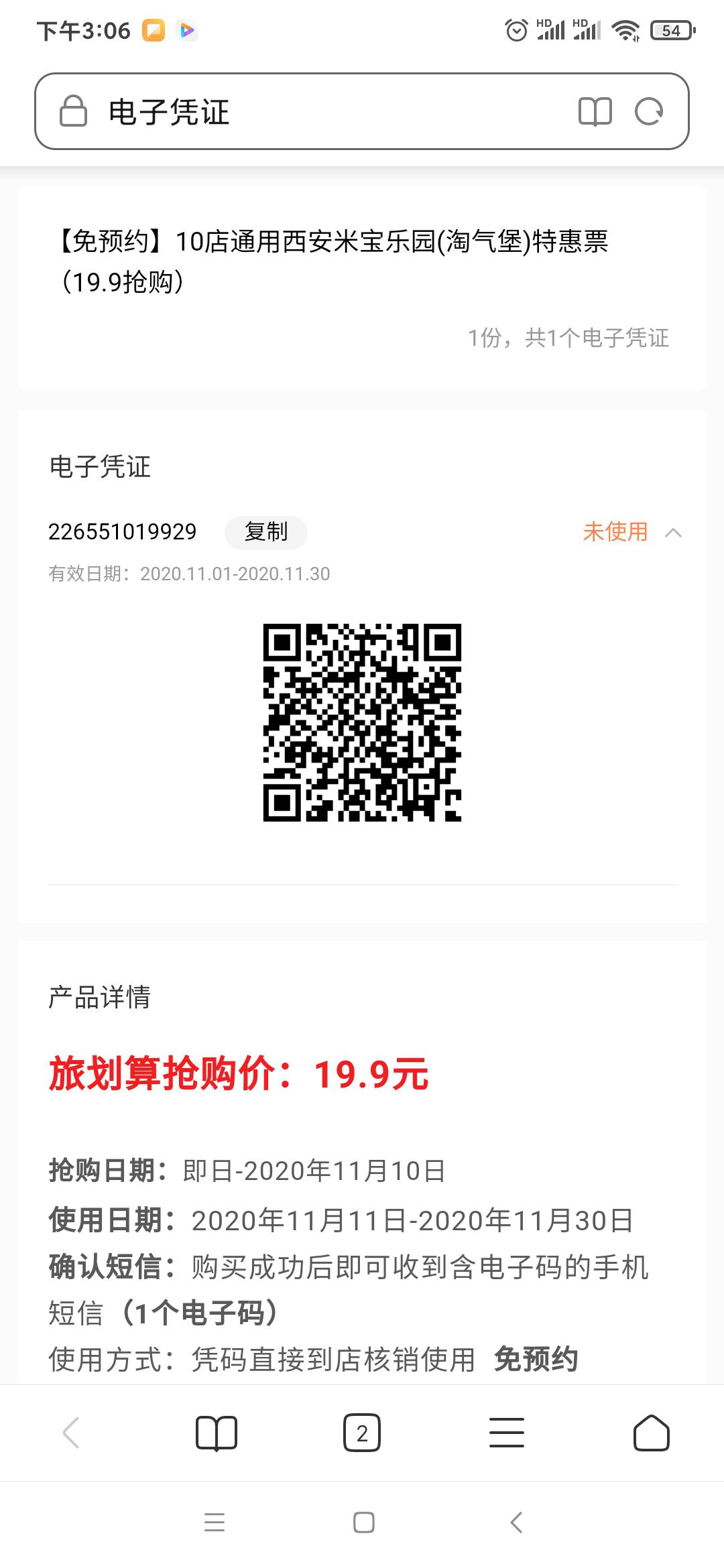The image size is (724, 1568).
Task: Open the tab switcher showing 2 tabs
Action: 362,1433
